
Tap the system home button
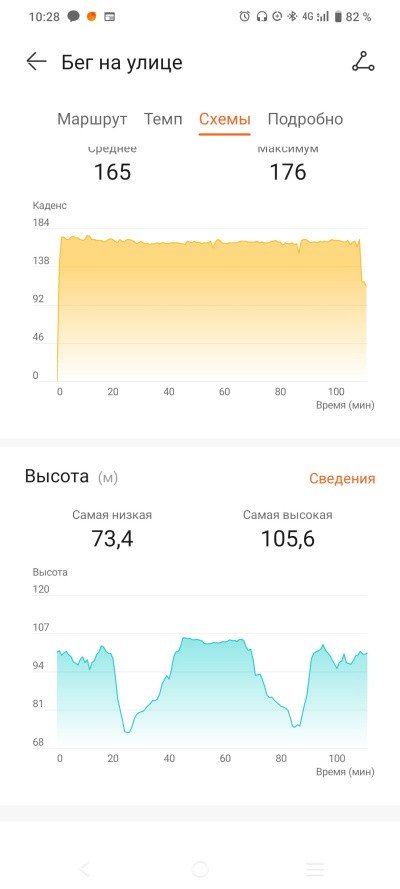click(200, 868)
